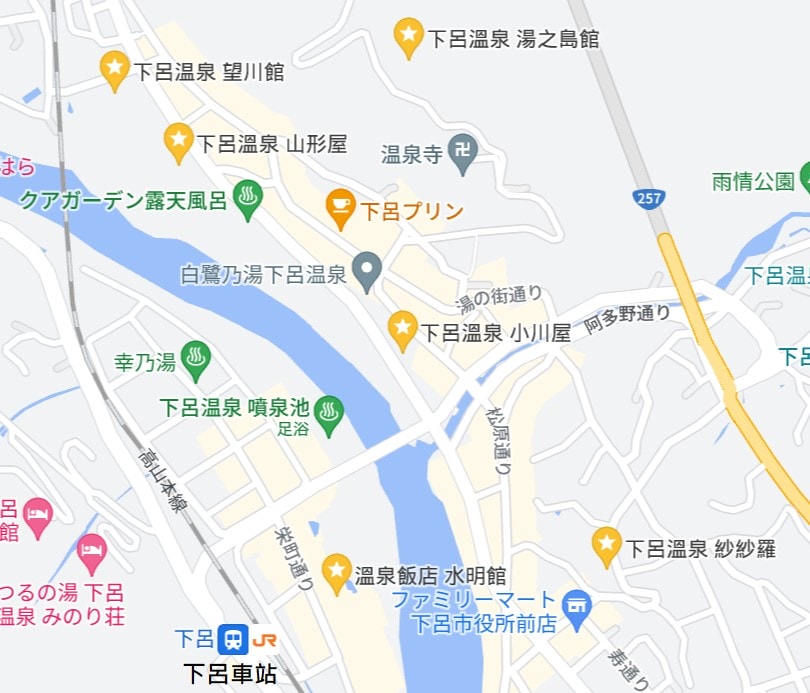This screenshot has height=693, width=810.
Task: Tap the 白鷺乃湯下呂温泉 location pin
Action: click(x=369, y=270)
